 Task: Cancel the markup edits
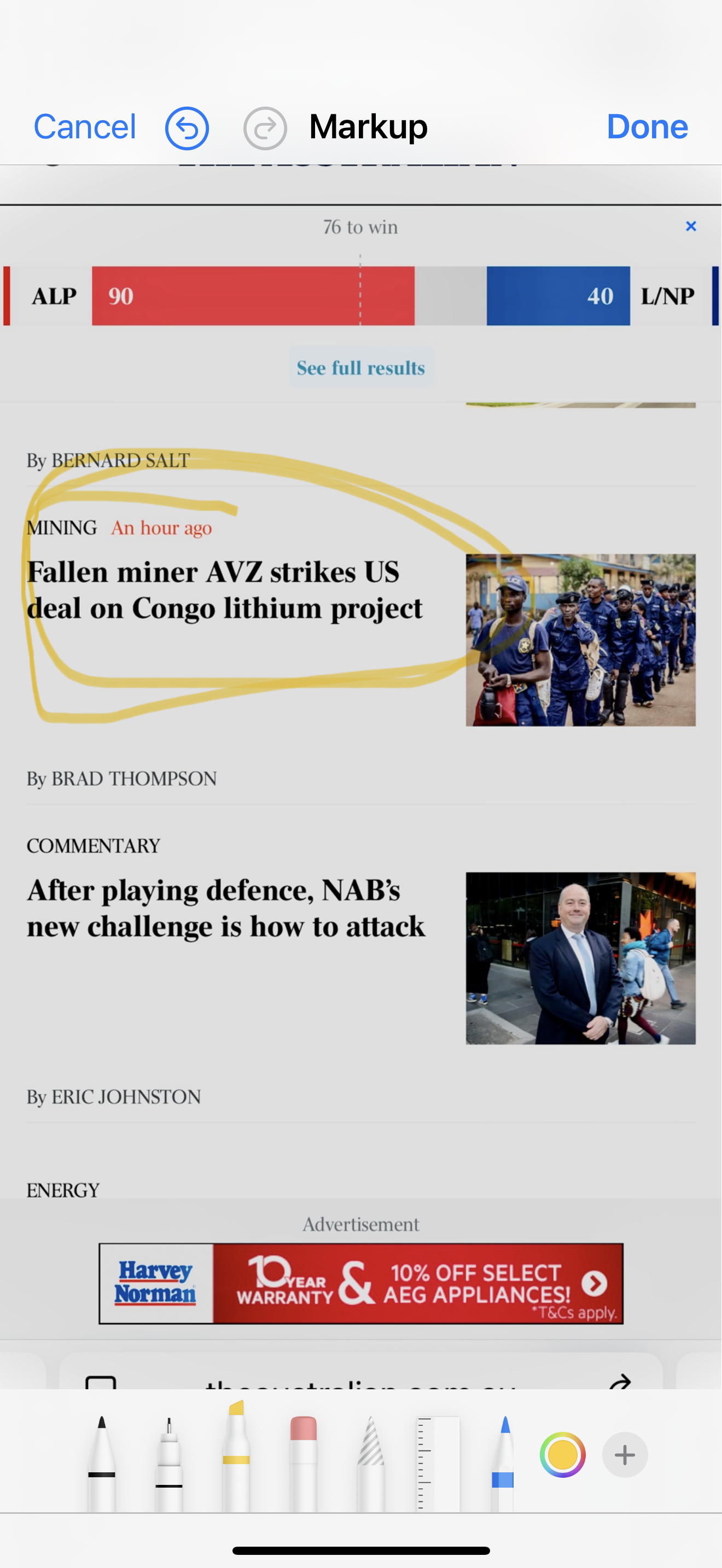pyautogui.click(x=85, y=127)
